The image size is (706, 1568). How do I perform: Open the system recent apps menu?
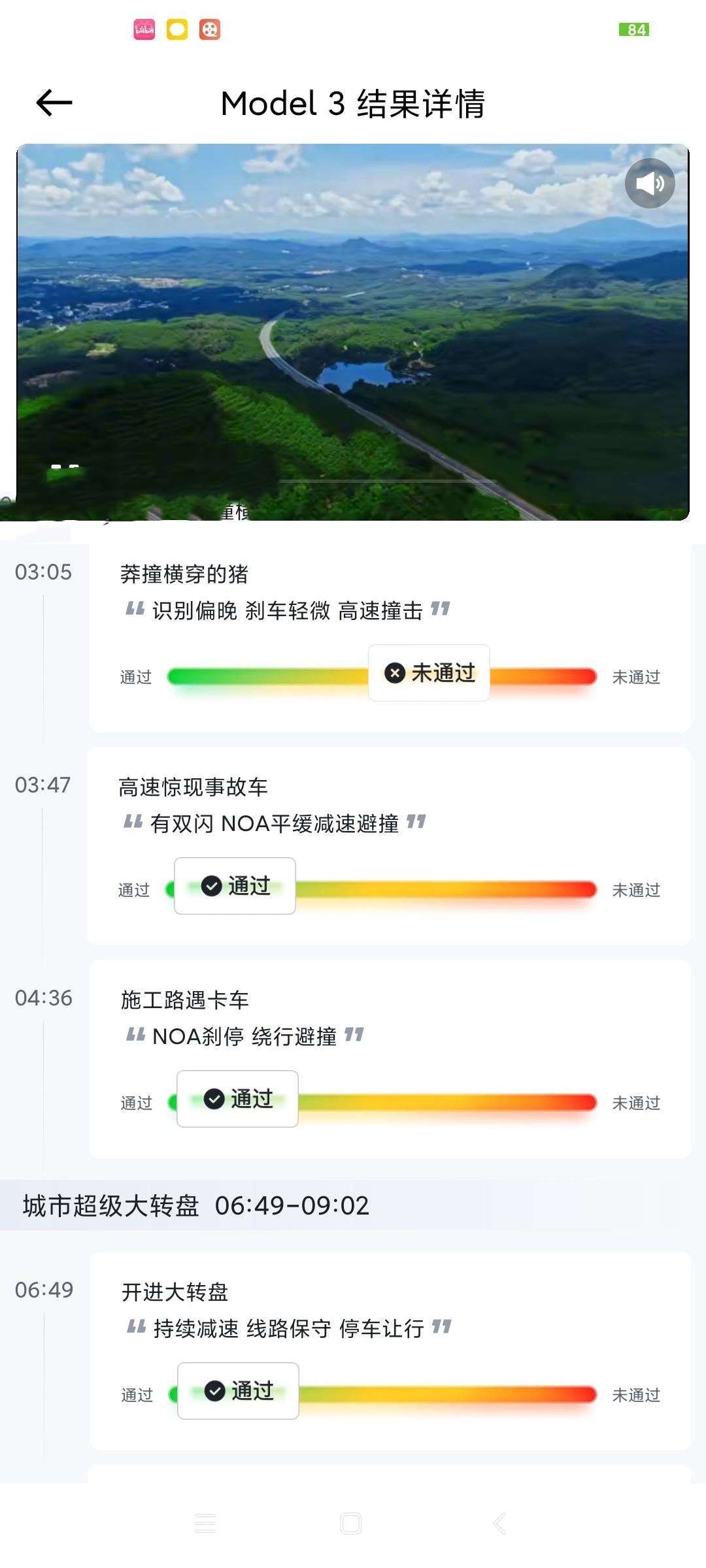tap(205, 1524)
